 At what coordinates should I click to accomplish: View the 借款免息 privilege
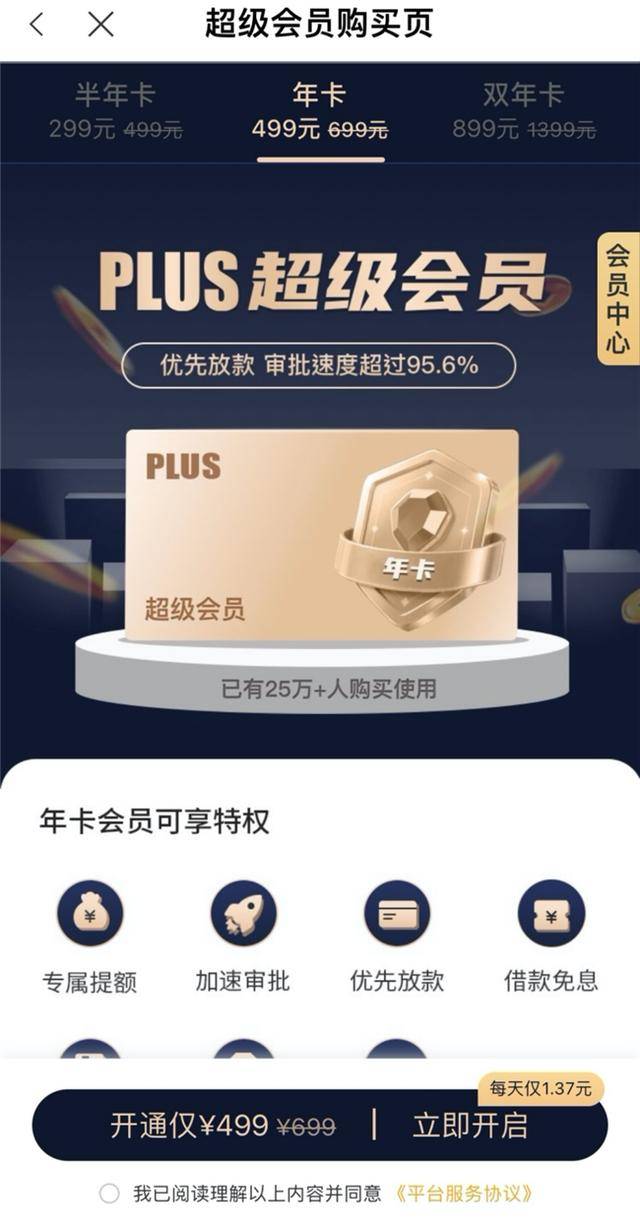551,937
